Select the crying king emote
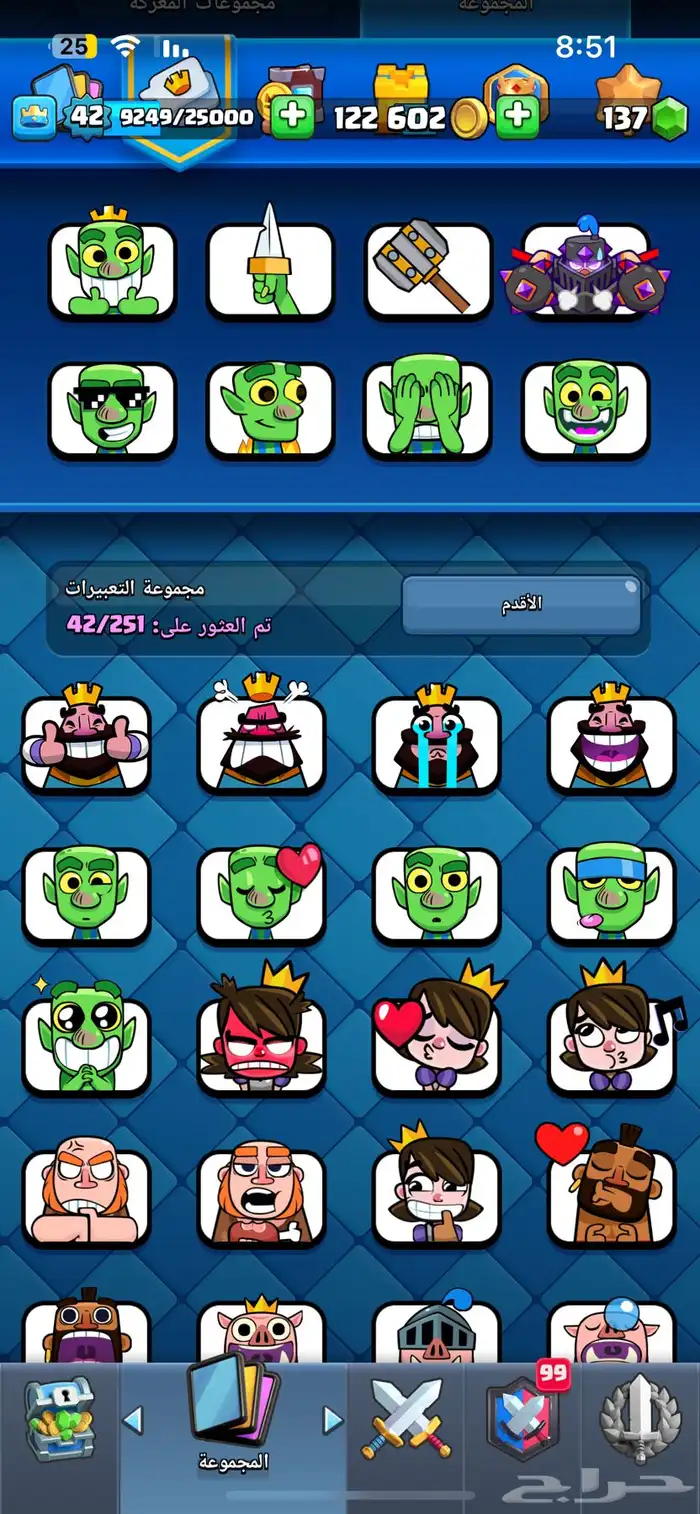This screenshot has width=700, height=1514. tap(436, 743)
